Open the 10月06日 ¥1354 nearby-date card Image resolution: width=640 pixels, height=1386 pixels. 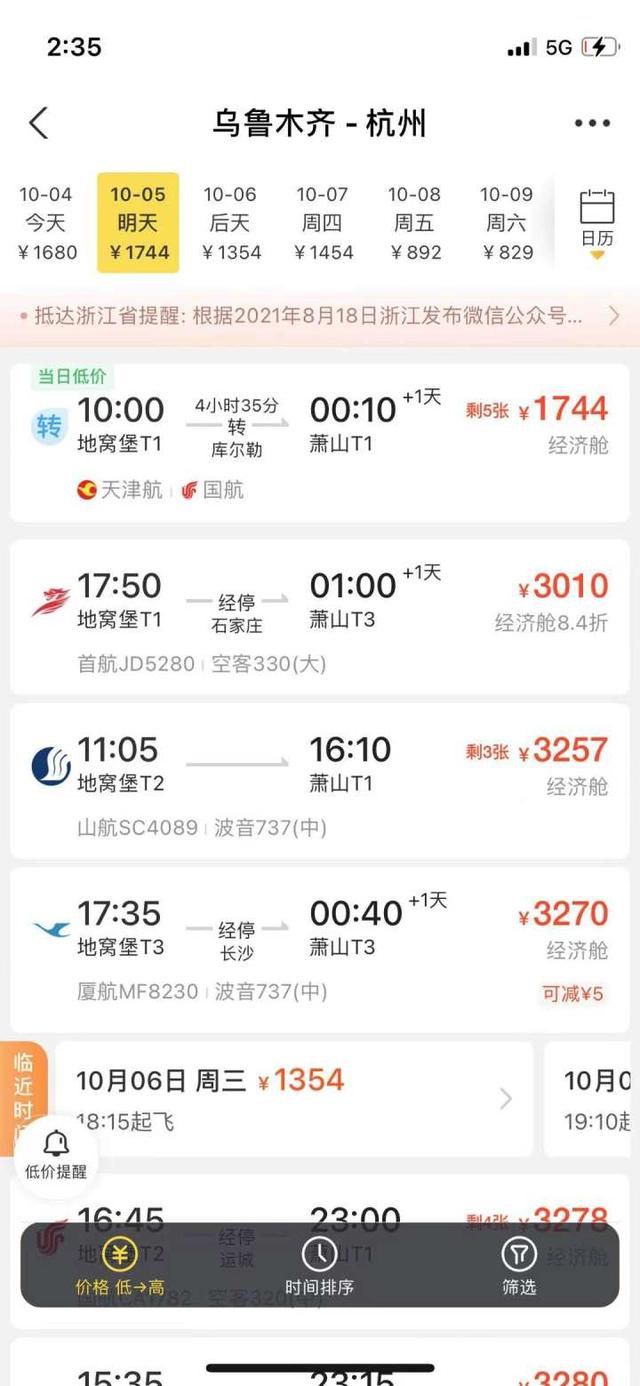pyautogui.click(x=294, y=1099)
